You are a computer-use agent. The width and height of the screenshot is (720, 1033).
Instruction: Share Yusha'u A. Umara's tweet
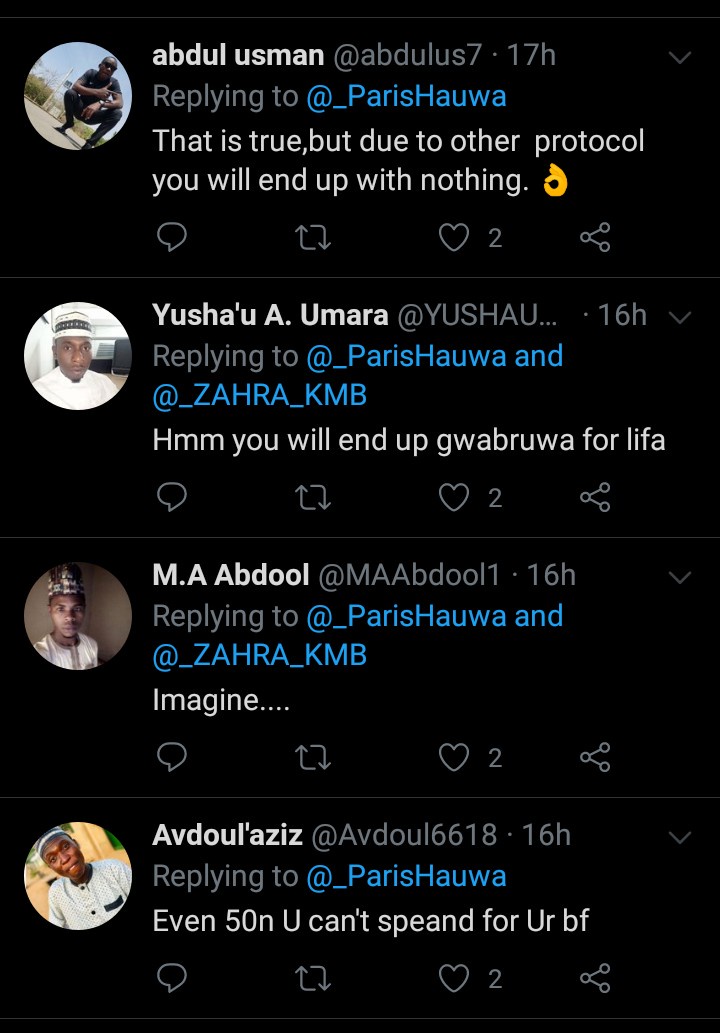point(595,497)
